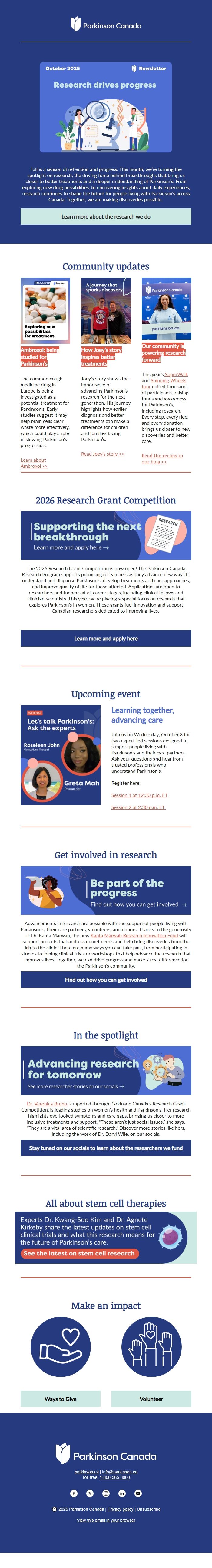Open Dr. Veronica Bruno's link
Viewport: 212px width, 1568px height.
click(x=47, y=1104)
